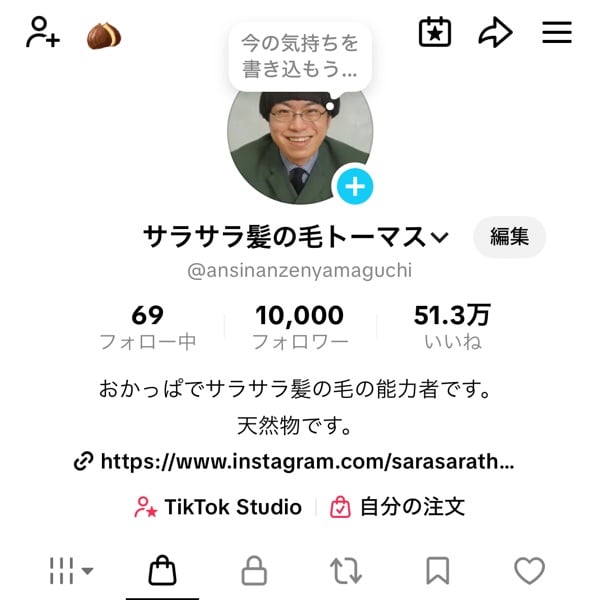Open the Instagram link in the bio
Screen dimensions: 600x600
click(x=296, y=462)
